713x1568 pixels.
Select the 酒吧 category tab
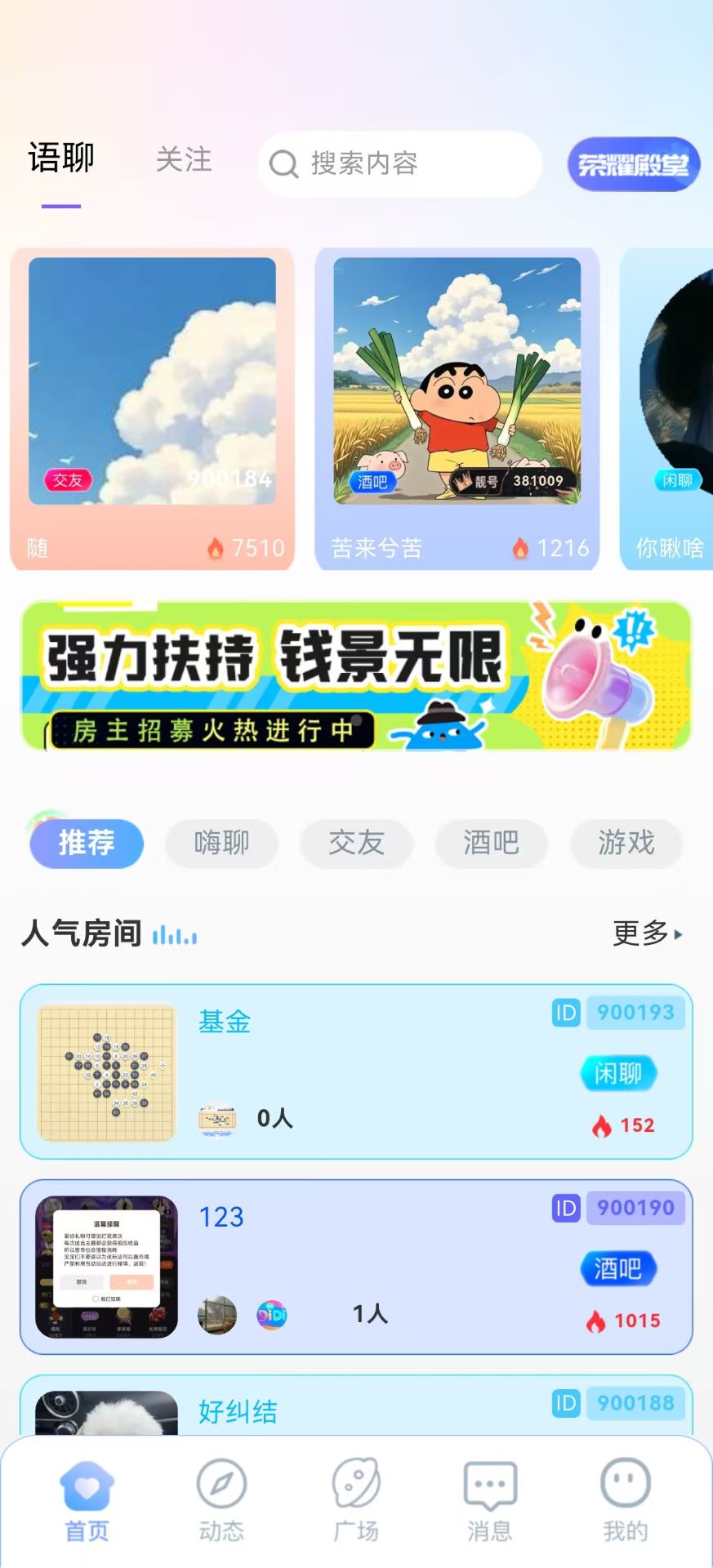point(491,844)
